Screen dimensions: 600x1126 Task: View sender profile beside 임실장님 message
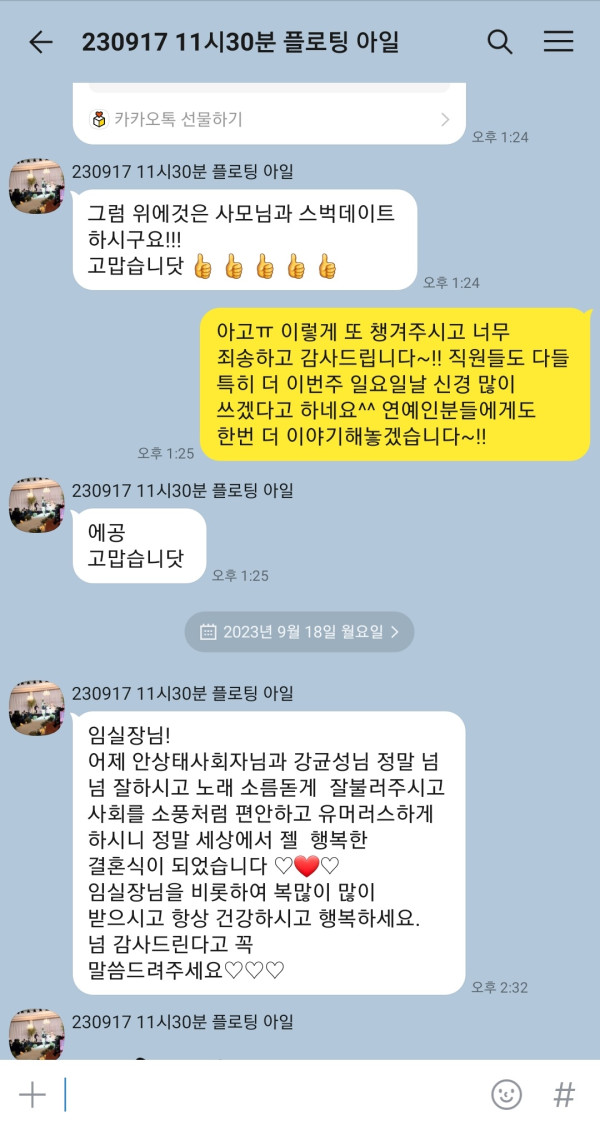[x=36, y=707]
